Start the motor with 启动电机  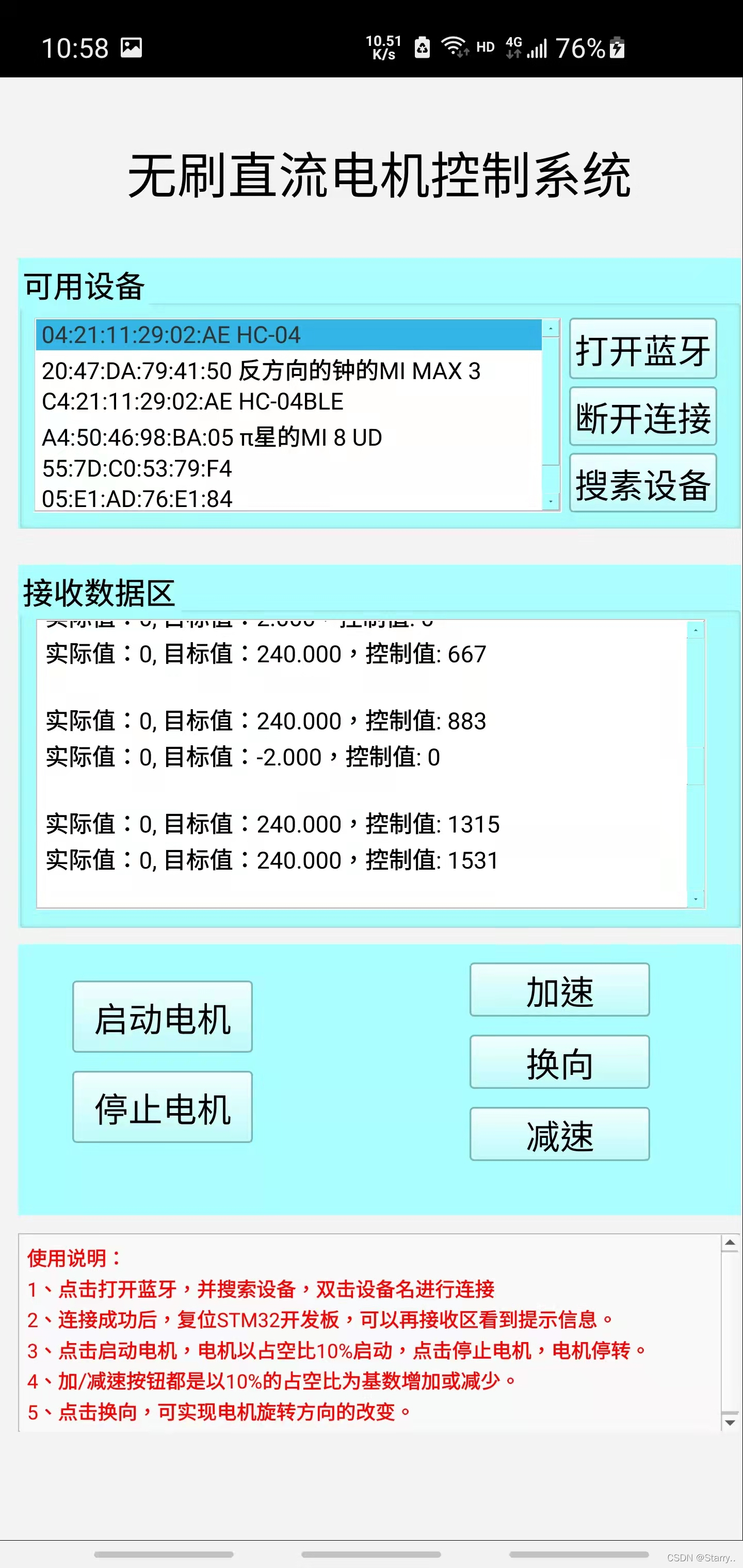pyautogui.click(x=163, y=1018)
